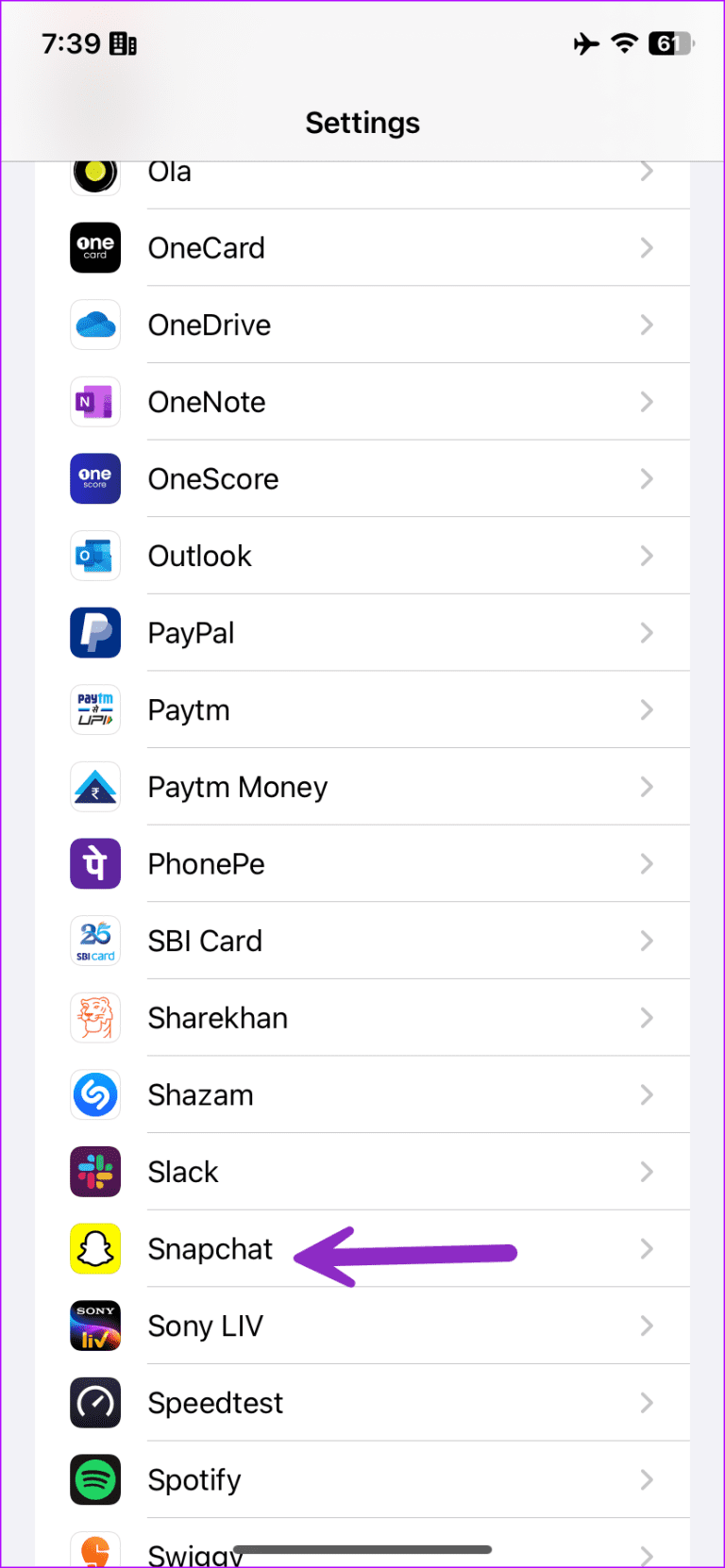Click the Shazam app icon
Image resolution: width=725 pixels, height=1568 pixels.
coord(94,1094)
